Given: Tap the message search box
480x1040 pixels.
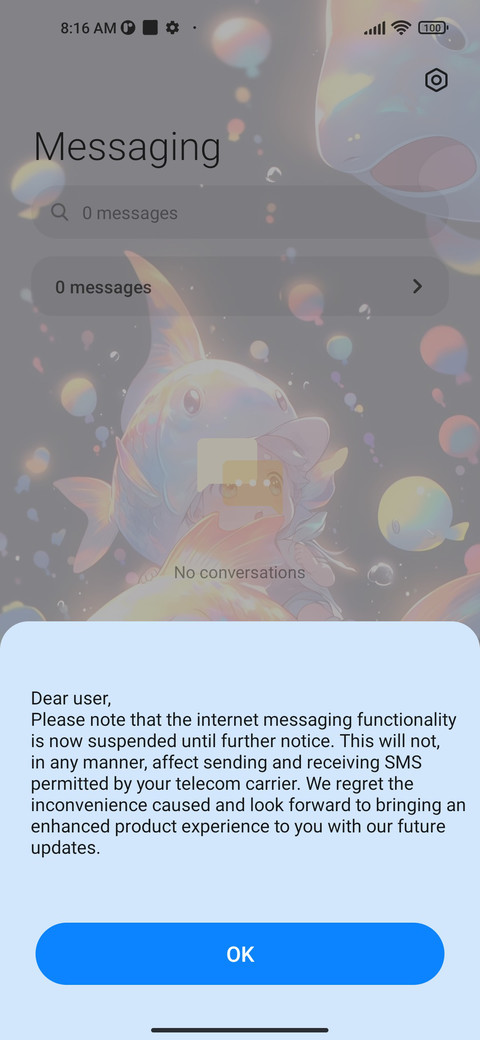Looking at the screenshot, I should point(240,212).
